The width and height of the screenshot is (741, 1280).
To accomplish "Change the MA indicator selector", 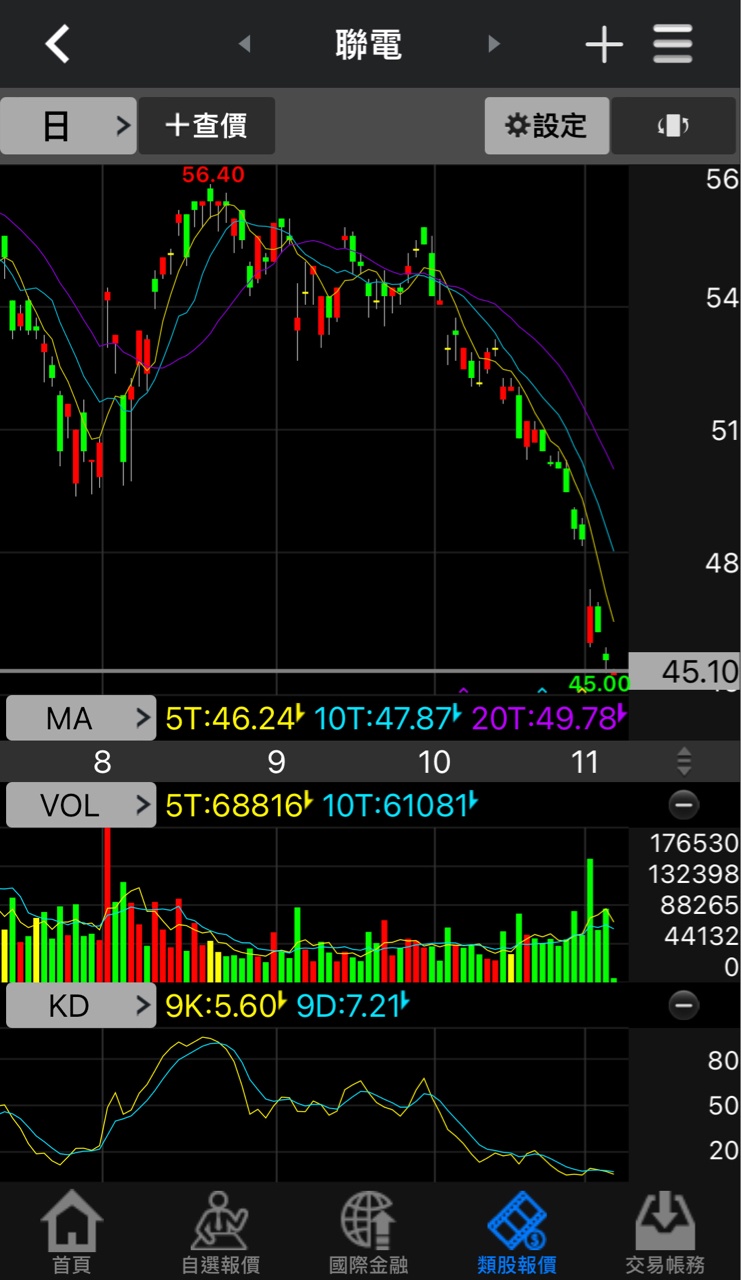I will (x=81, y=718).
